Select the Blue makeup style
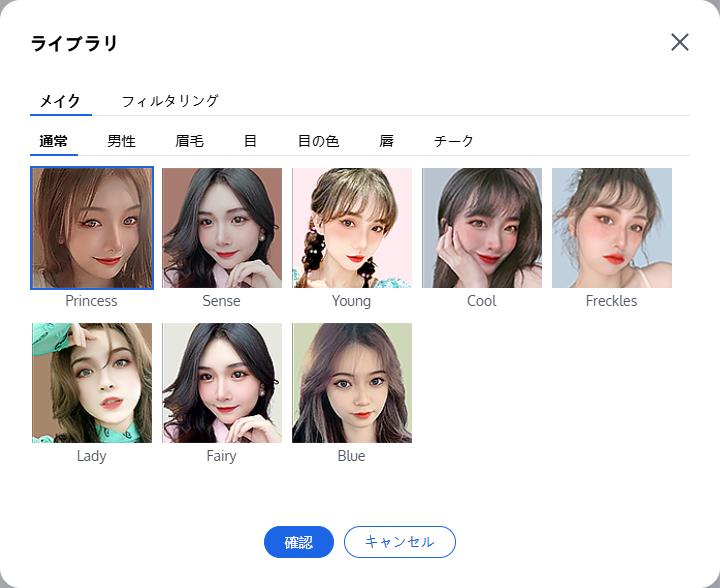Viewport: 720px width, 588px height. 352,383
